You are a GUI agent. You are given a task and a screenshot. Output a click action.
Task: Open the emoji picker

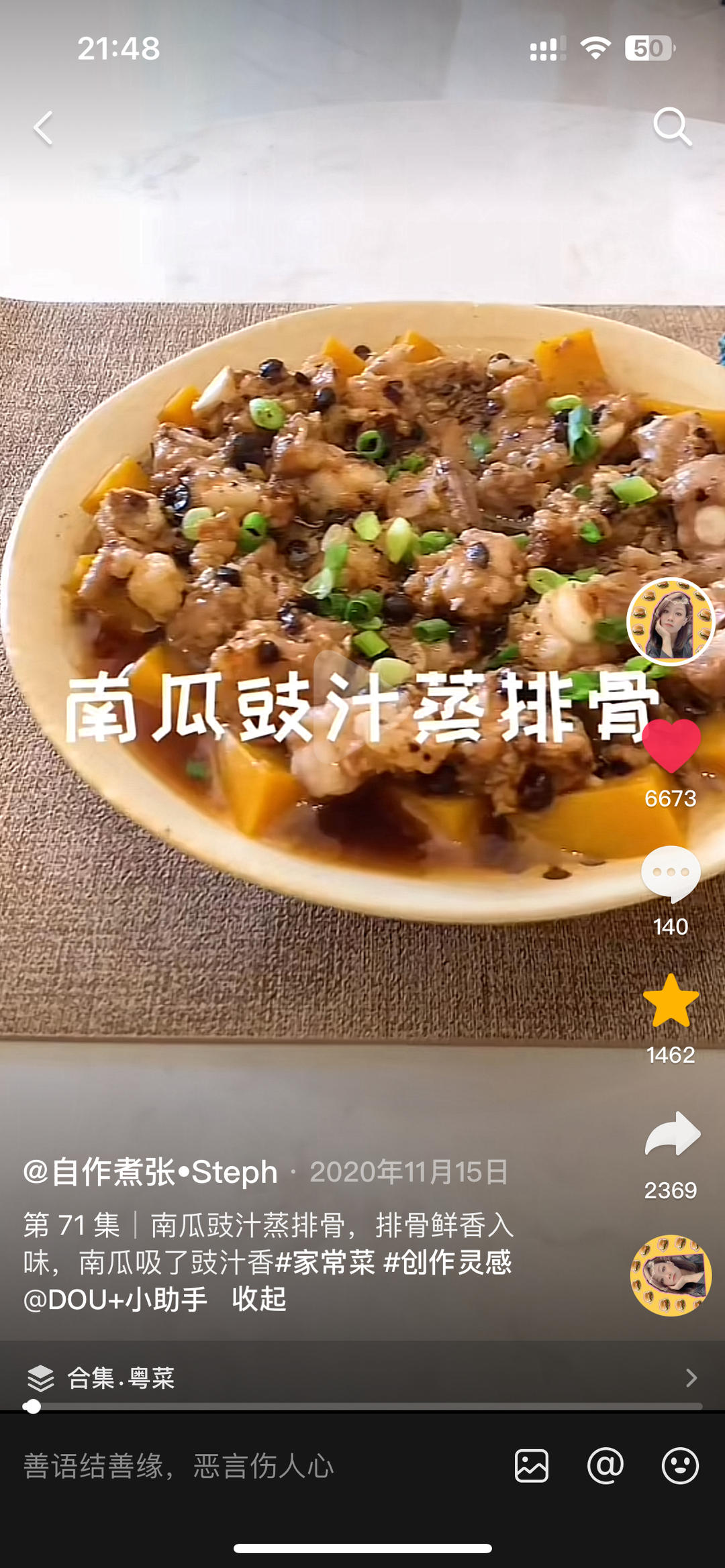pos(680,1466)
